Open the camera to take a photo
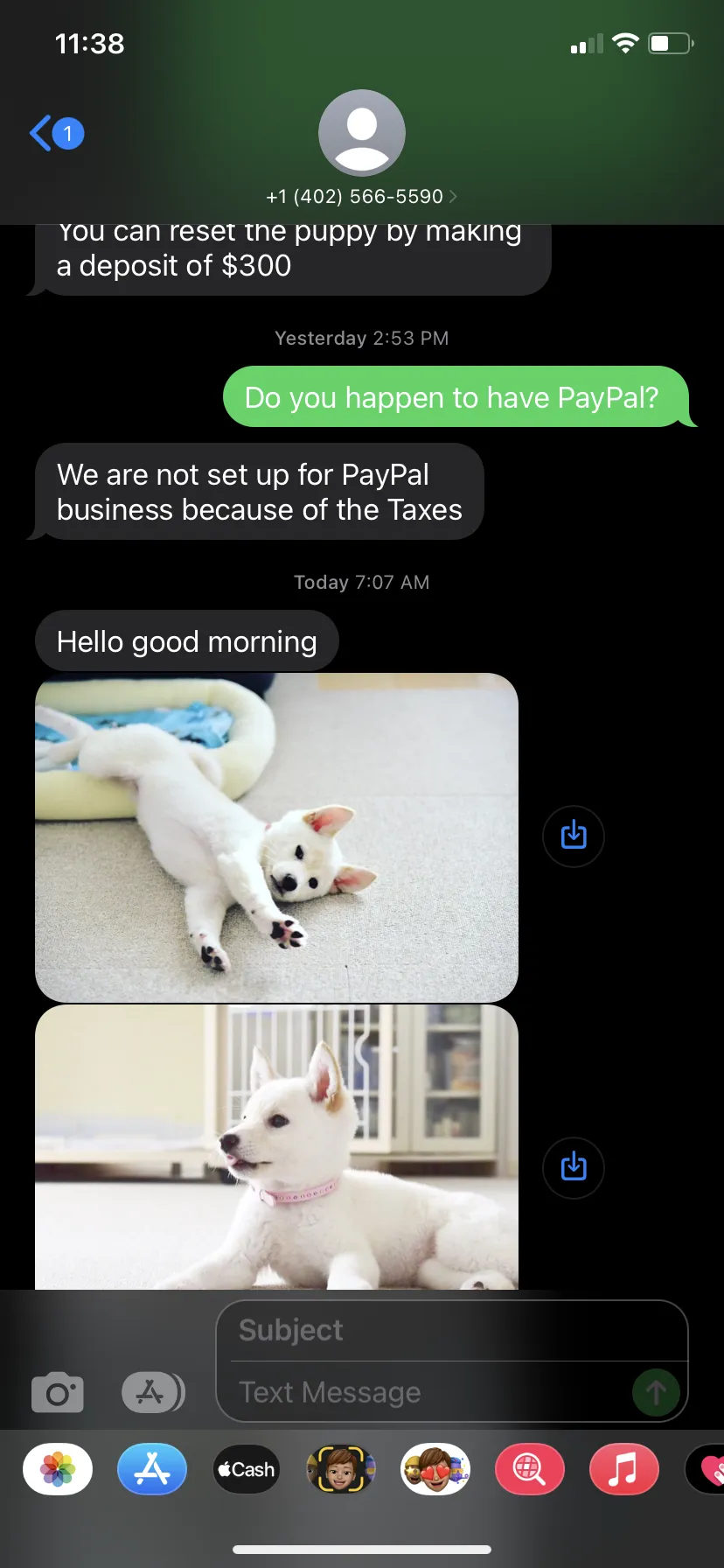The width and height of the screenshot is (724, 1568). tap(58, 1392)
